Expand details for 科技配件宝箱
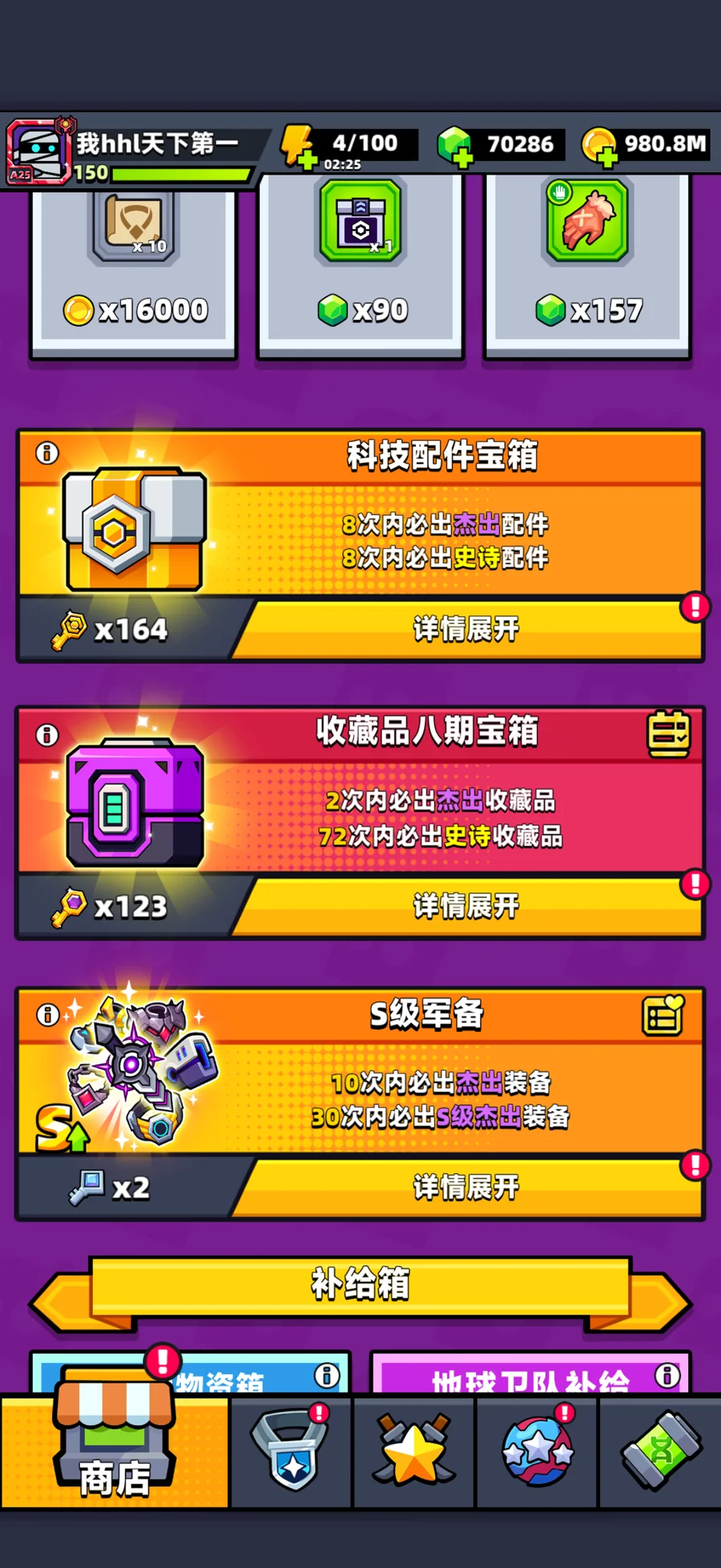Image resolution: width=721 pixels, height=1568 pixels. pos(466,630)
